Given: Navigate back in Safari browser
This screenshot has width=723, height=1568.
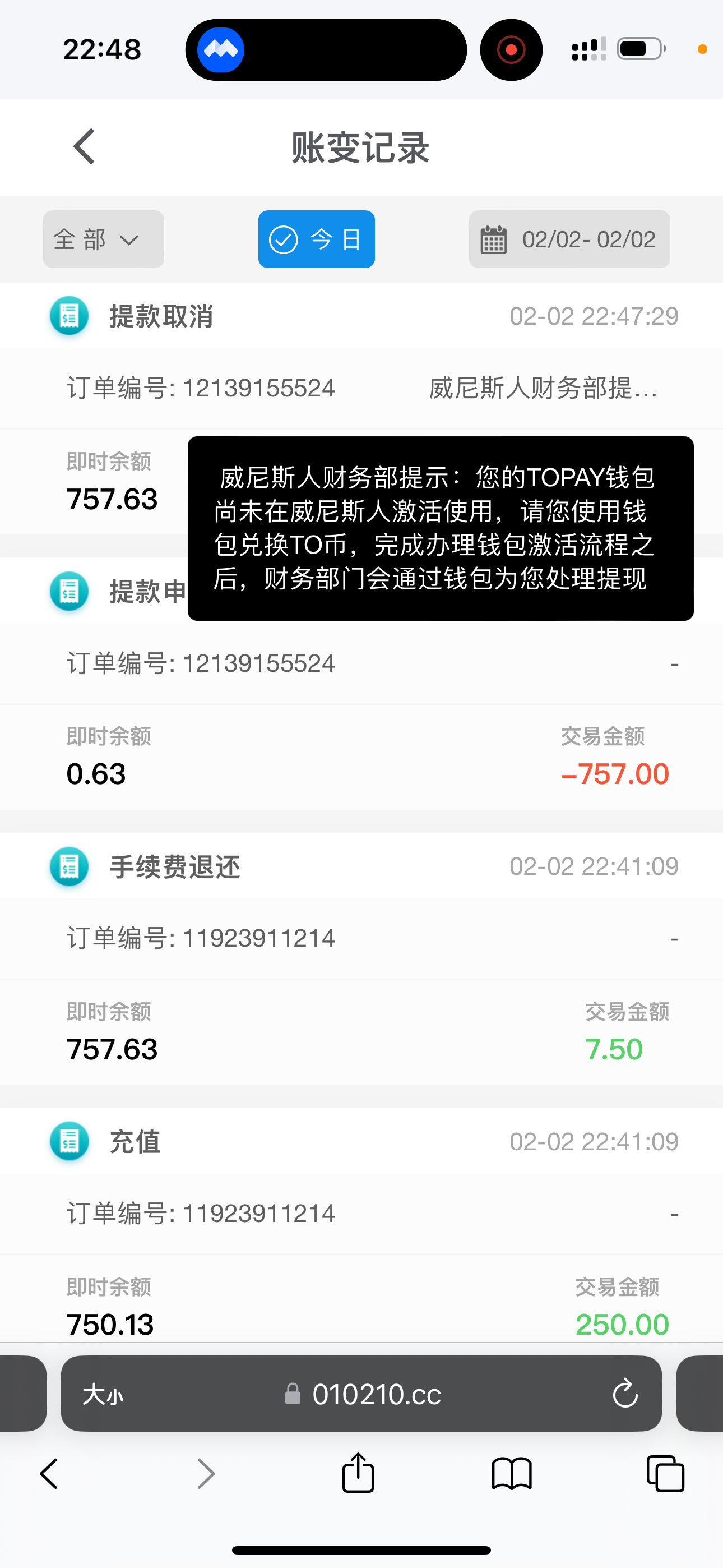Looking at the screenshot, I should coord(49,1474).
